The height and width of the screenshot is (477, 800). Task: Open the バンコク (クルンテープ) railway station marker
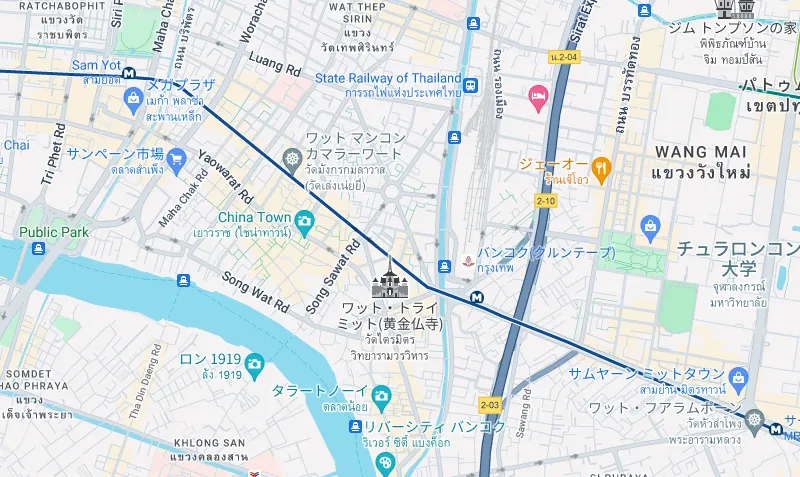[x=468, y=261]
